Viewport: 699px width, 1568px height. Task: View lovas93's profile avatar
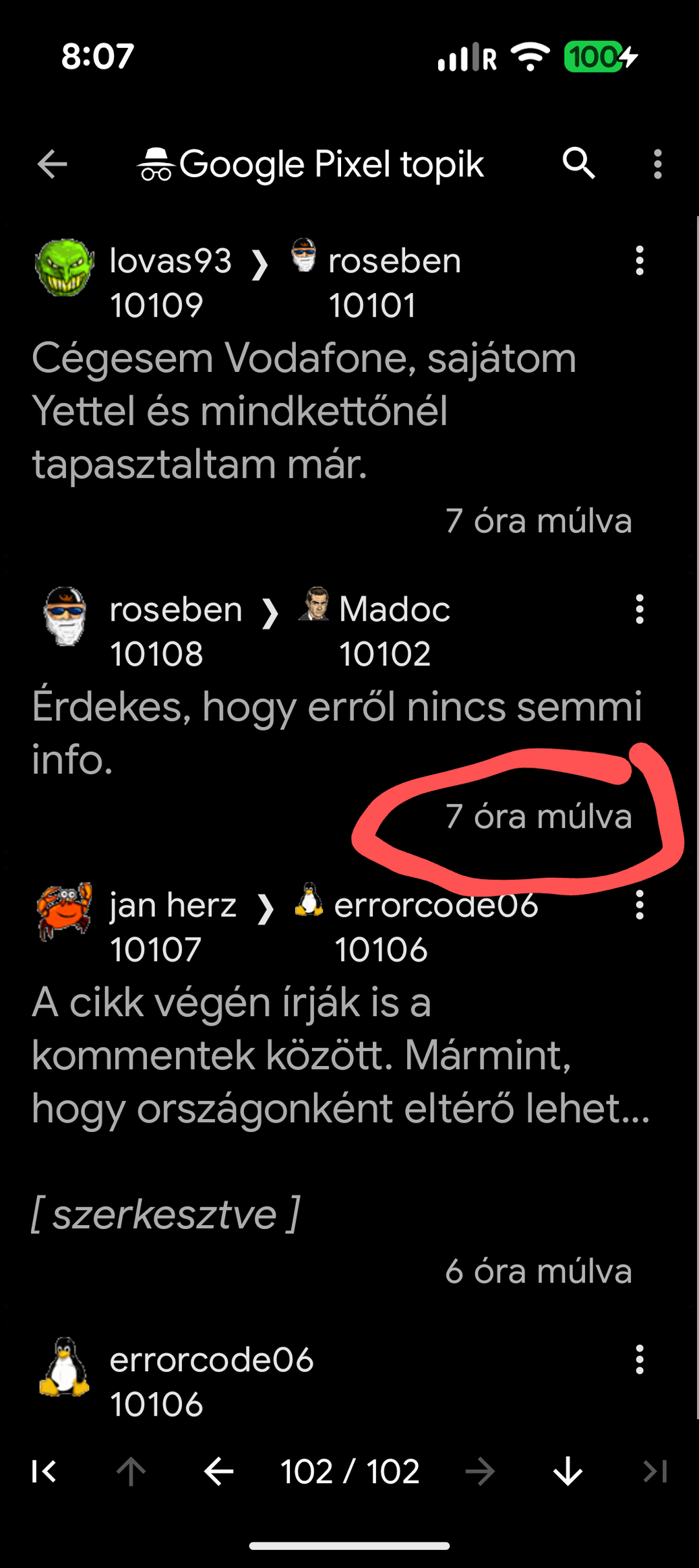coord(64,268)
